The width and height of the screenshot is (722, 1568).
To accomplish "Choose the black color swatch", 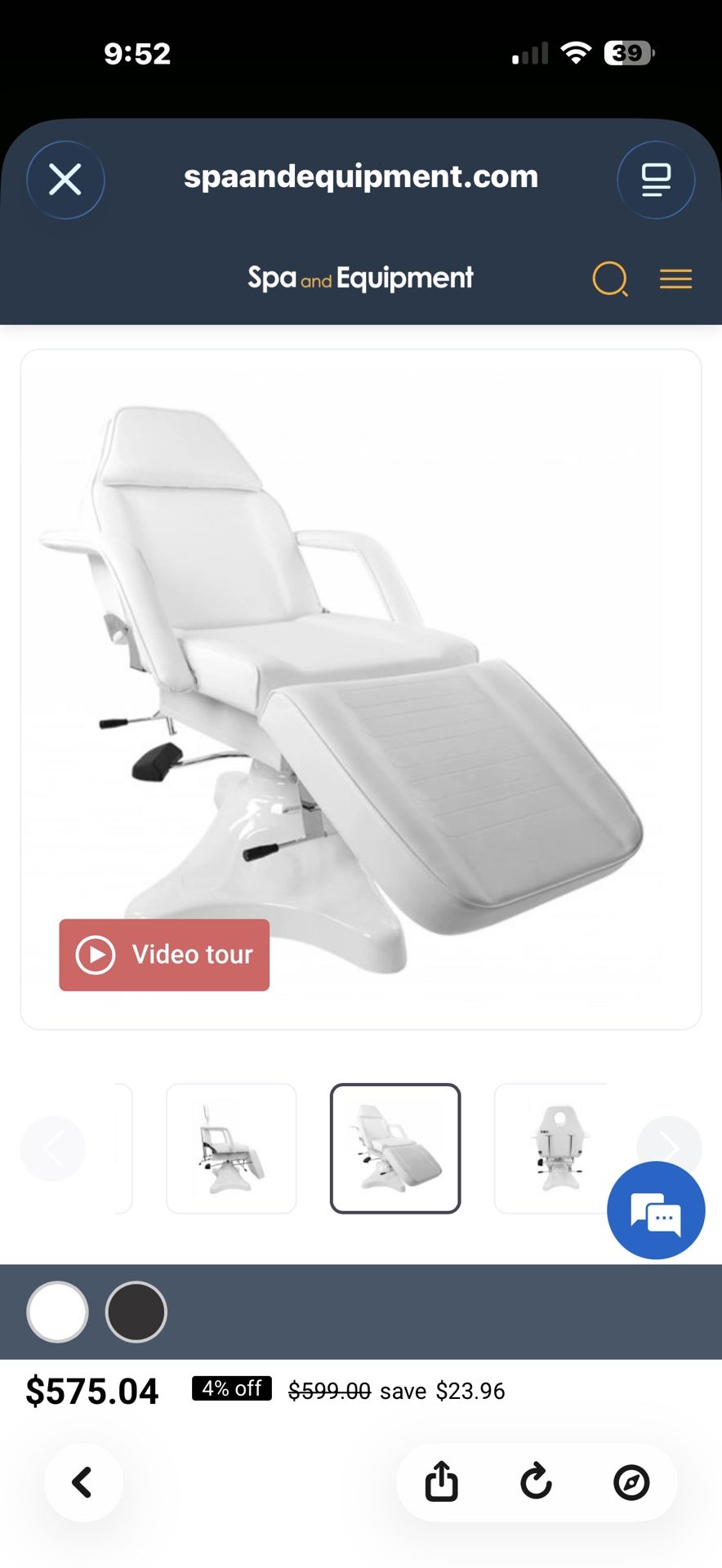I will (x=136, y=1312).
